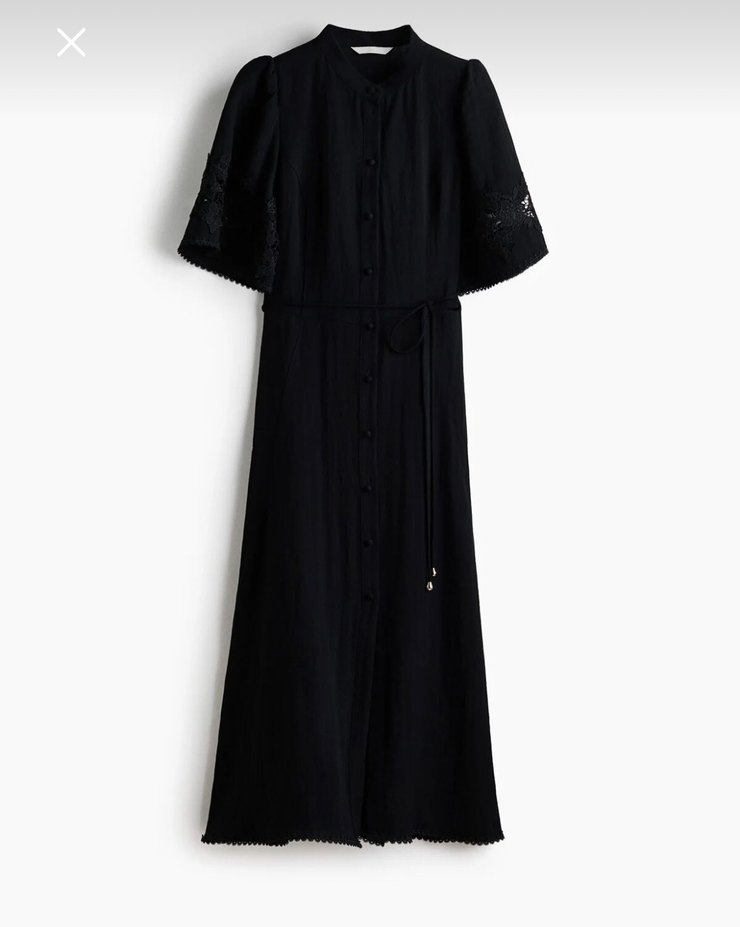Close the full-screen product image viewer
Screen dimensions: 740x927
tap(71, 42)
